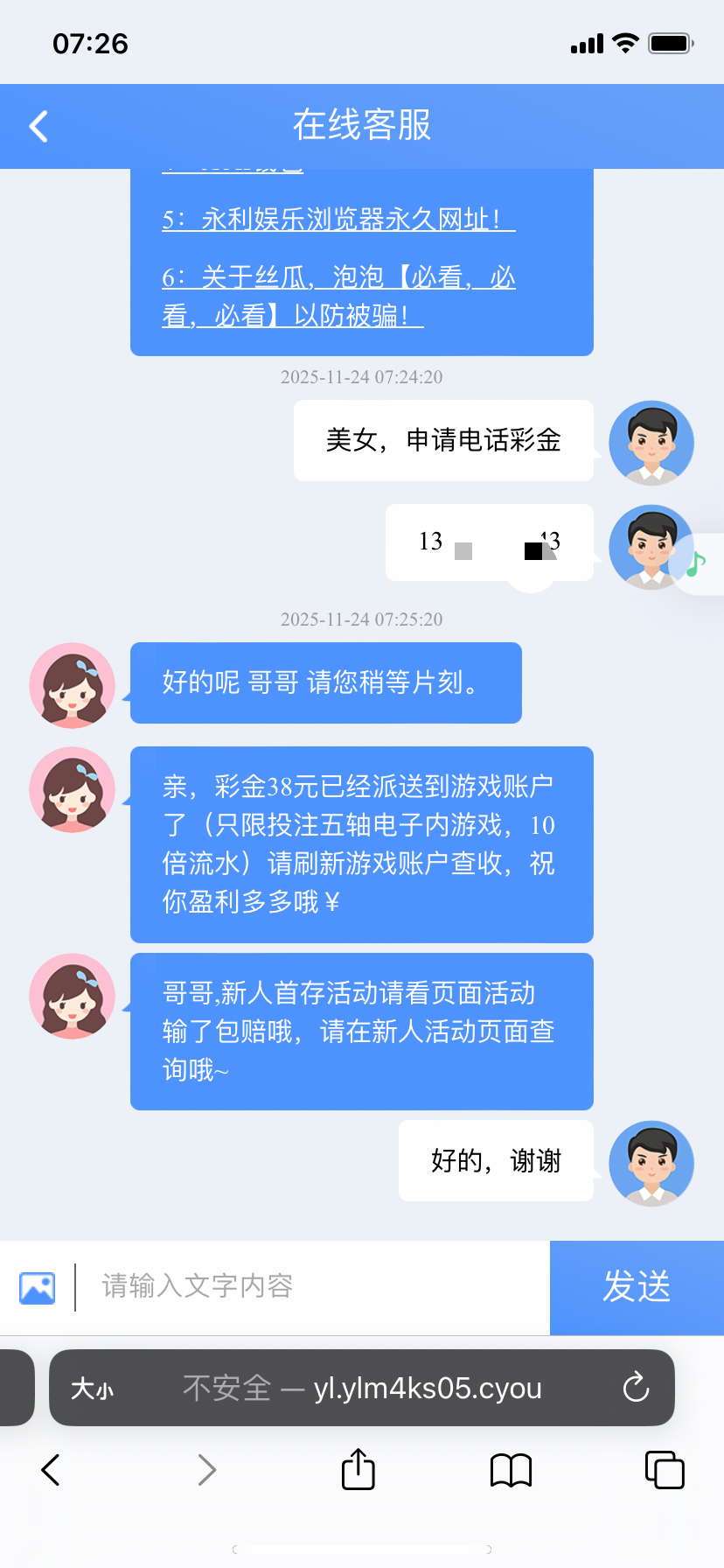Navigate back in the browser toolbar
This screenshot has height=1568, width=724.
[51, 1470]
